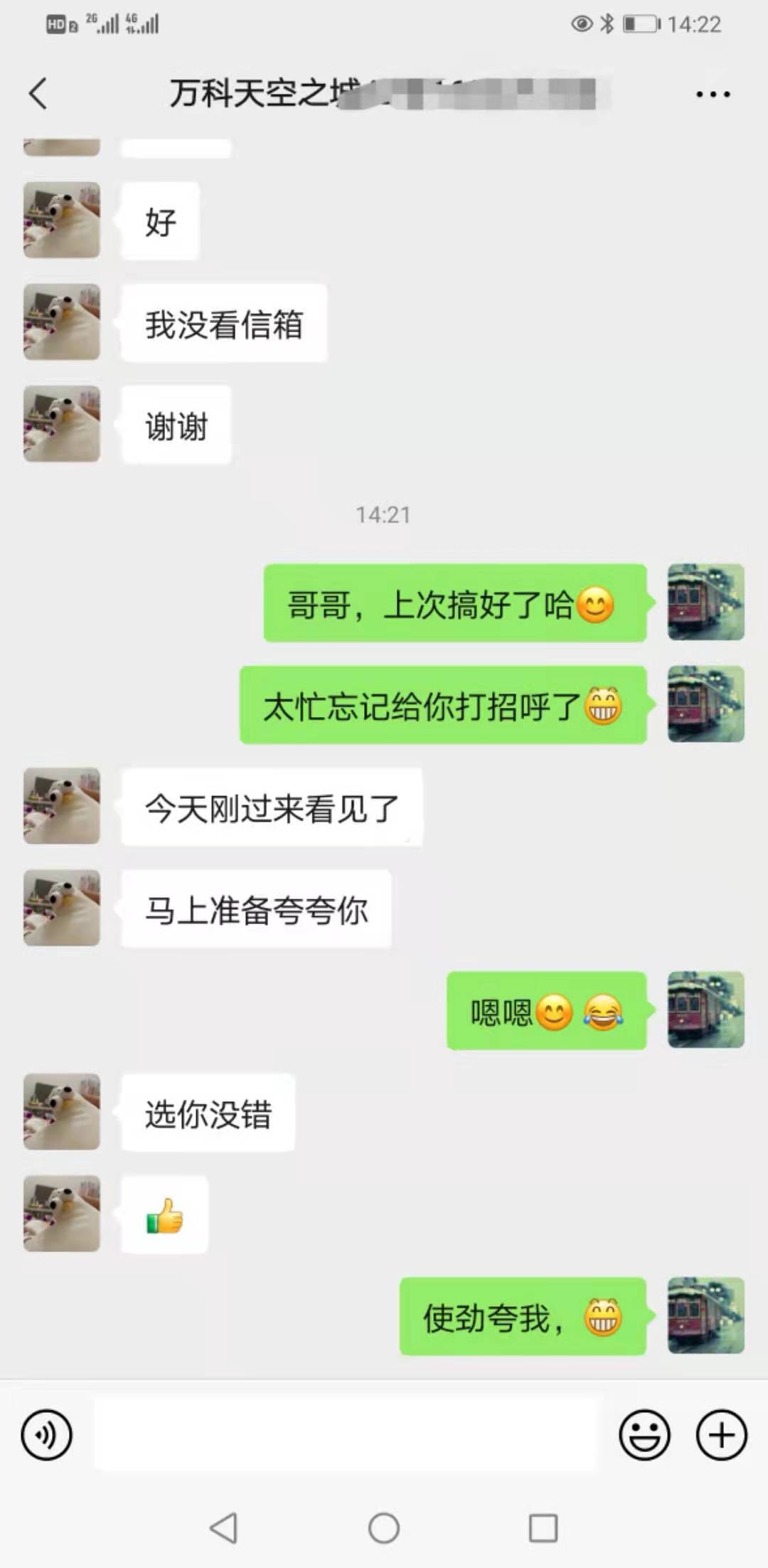Open sender's avatar beside "我没看信箱"

(x=62, y=322)
